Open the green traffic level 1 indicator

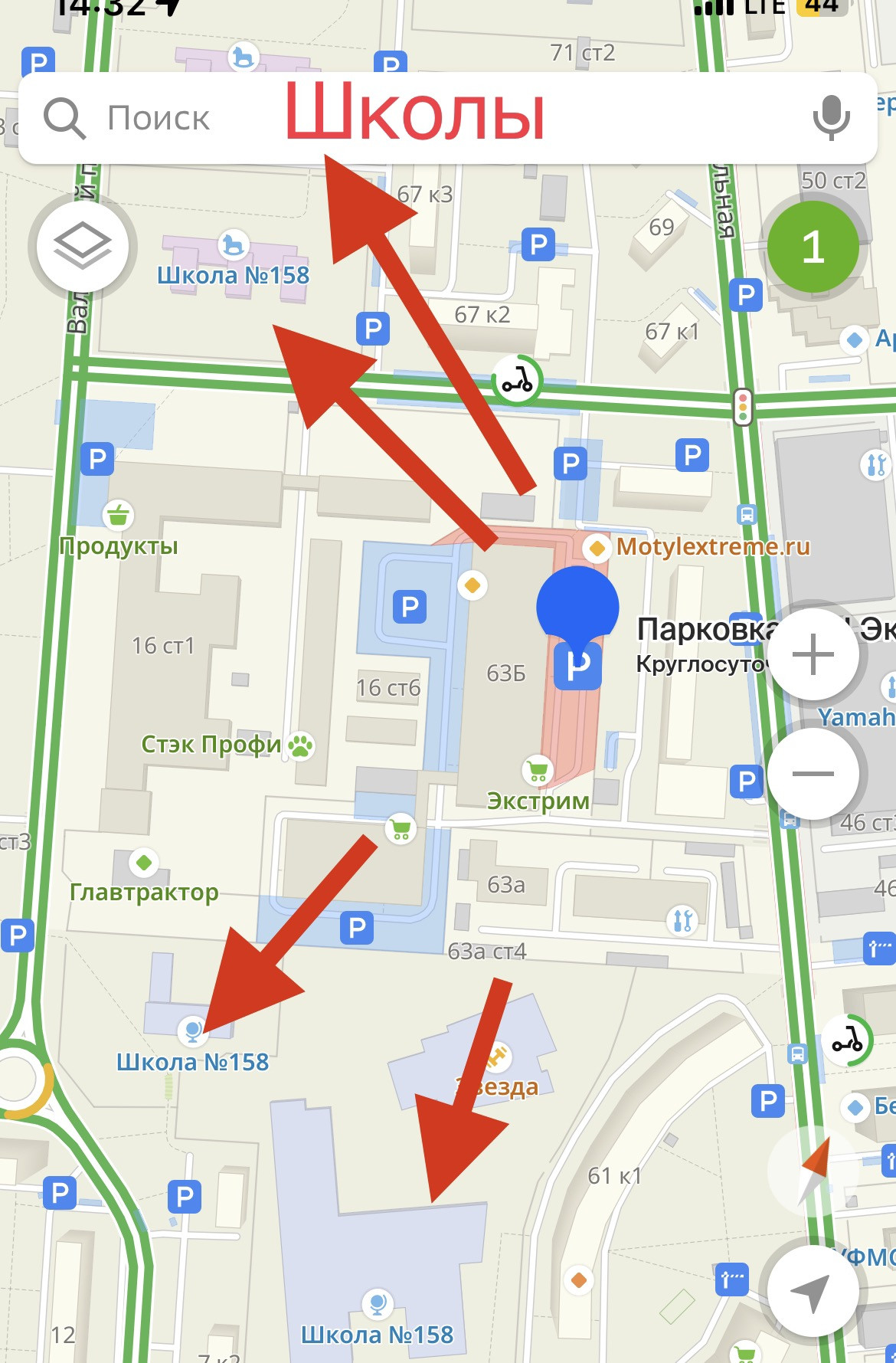coord(813,247)
